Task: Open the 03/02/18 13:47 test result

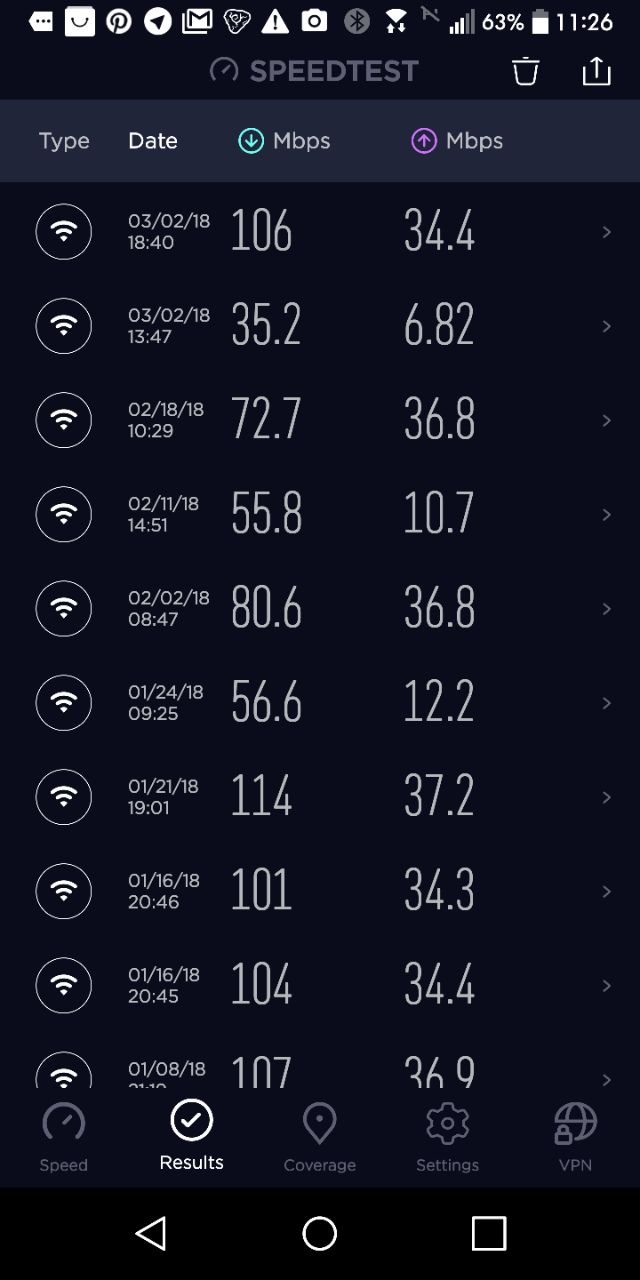Action: (320, 326)
